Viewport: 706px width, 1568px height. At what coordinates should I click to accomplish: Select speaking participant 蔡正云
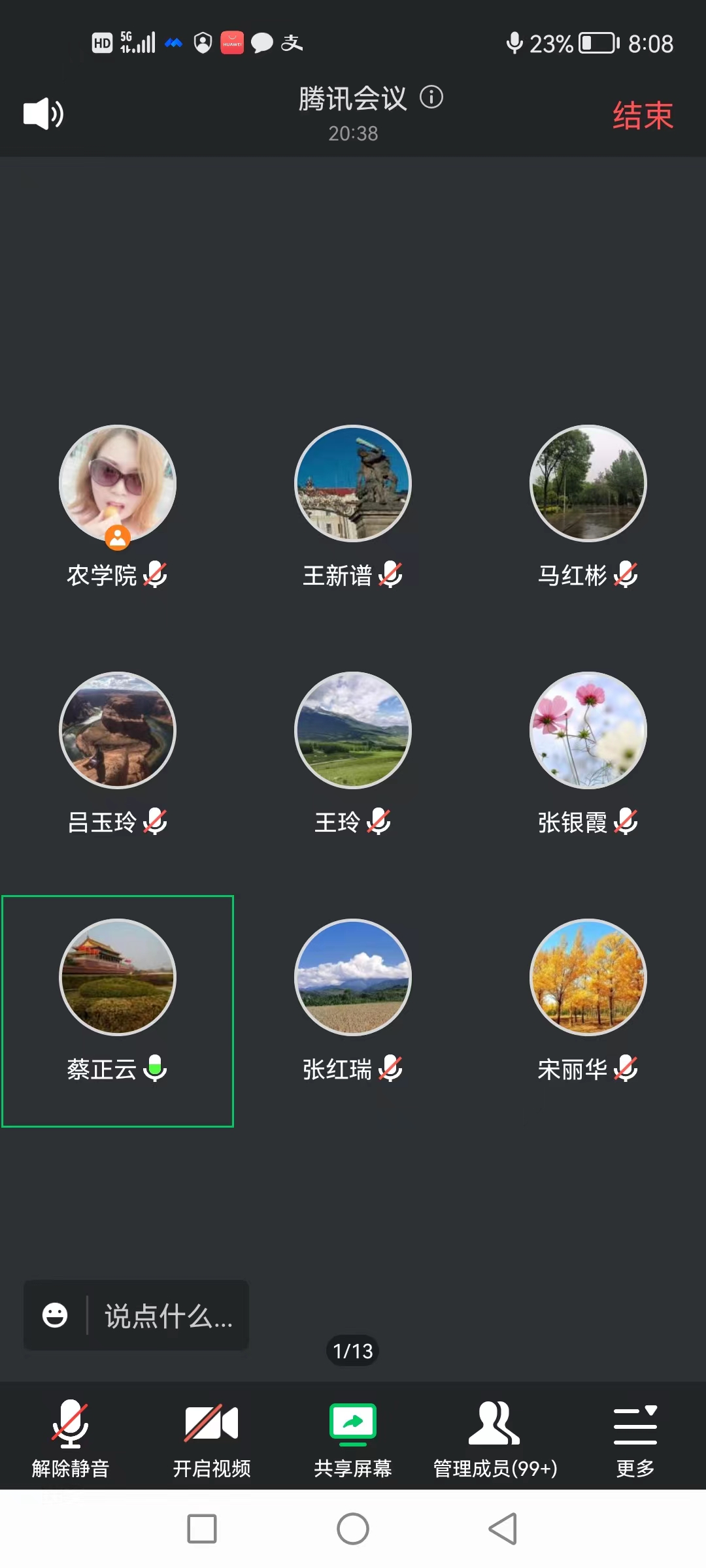pyautogui.click(x=118, y=977)
